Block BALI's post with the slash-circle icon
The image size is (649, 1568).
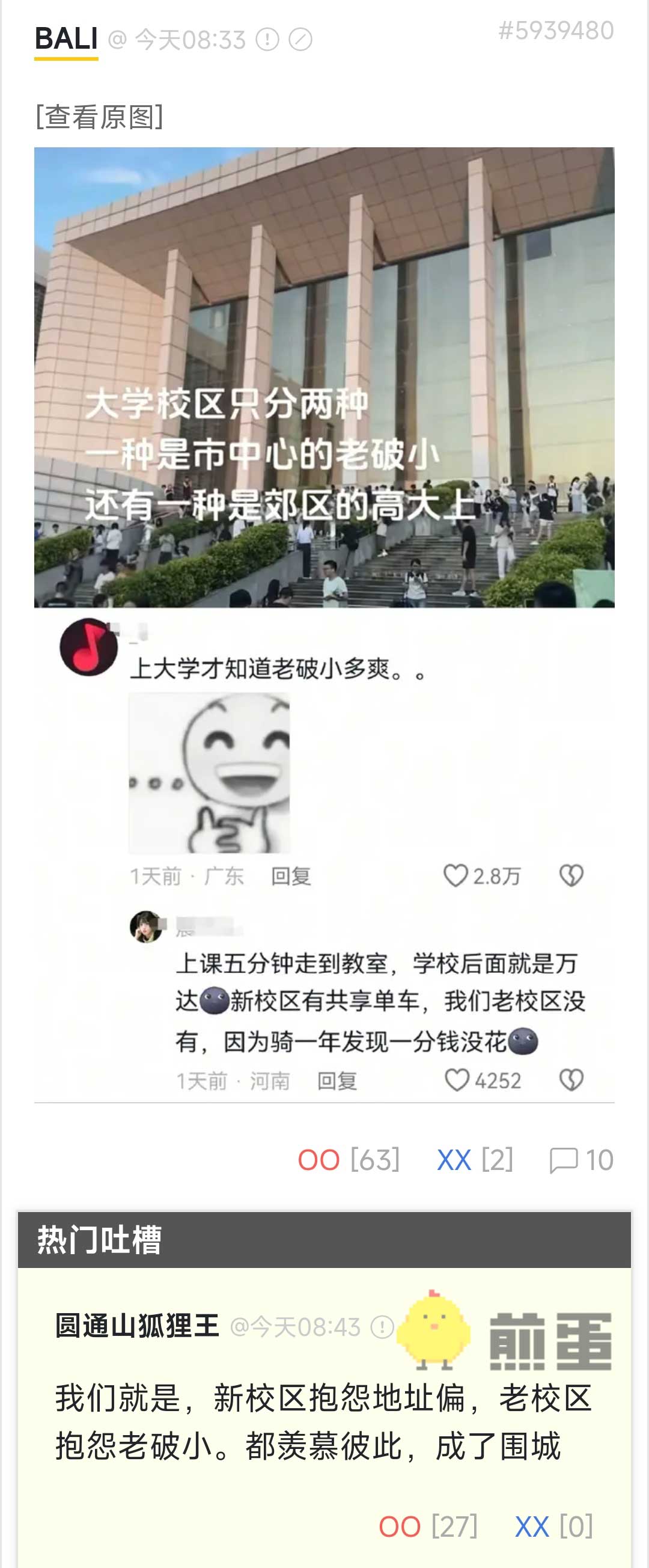(300, 40)
